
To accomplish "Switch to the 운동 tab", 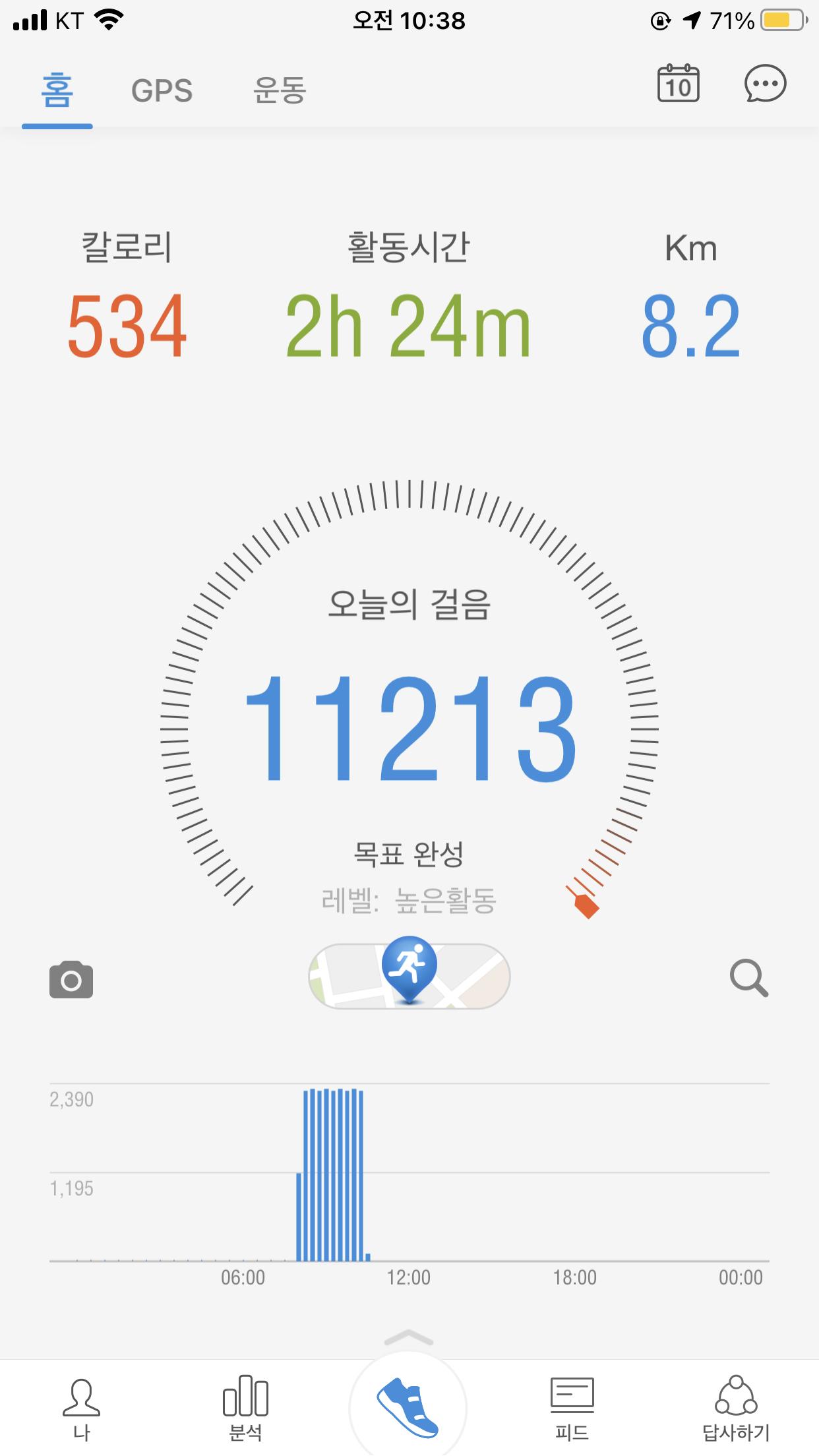I will click(x=280, y=90).
